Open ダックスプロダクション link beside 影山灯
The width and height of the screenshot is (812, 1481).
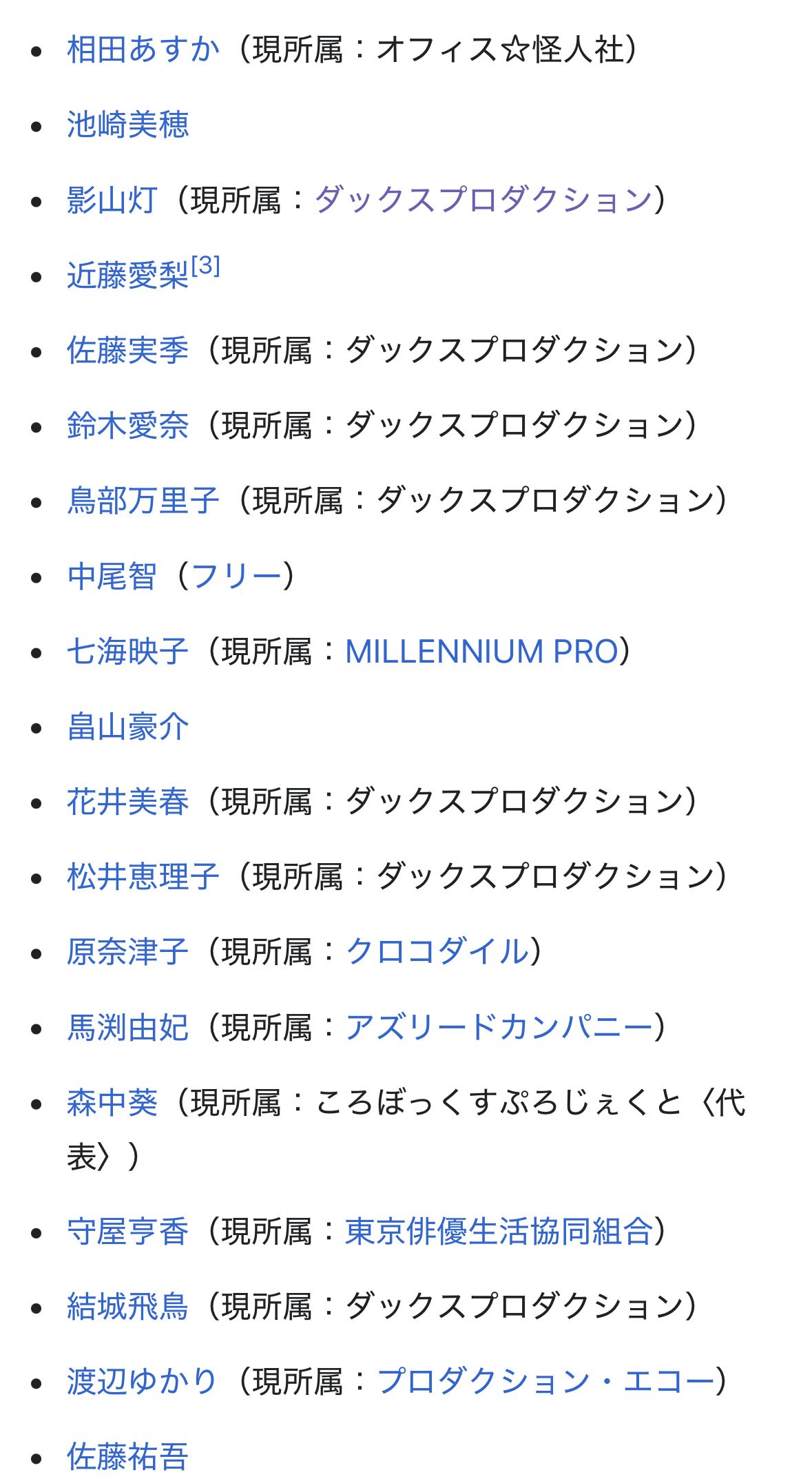483,200
